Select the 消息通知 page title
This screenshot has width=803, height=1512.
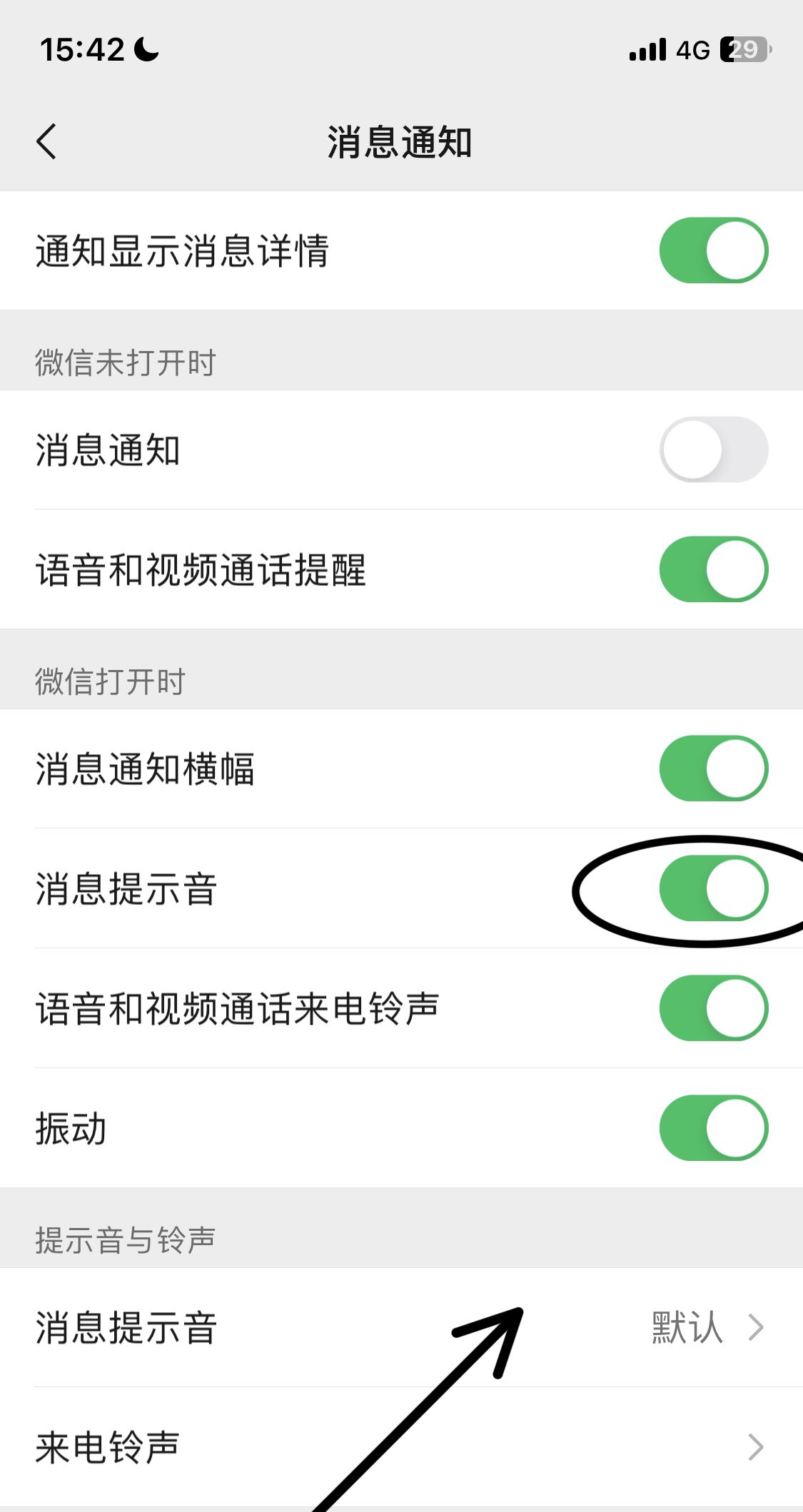[x=401, y=141]
